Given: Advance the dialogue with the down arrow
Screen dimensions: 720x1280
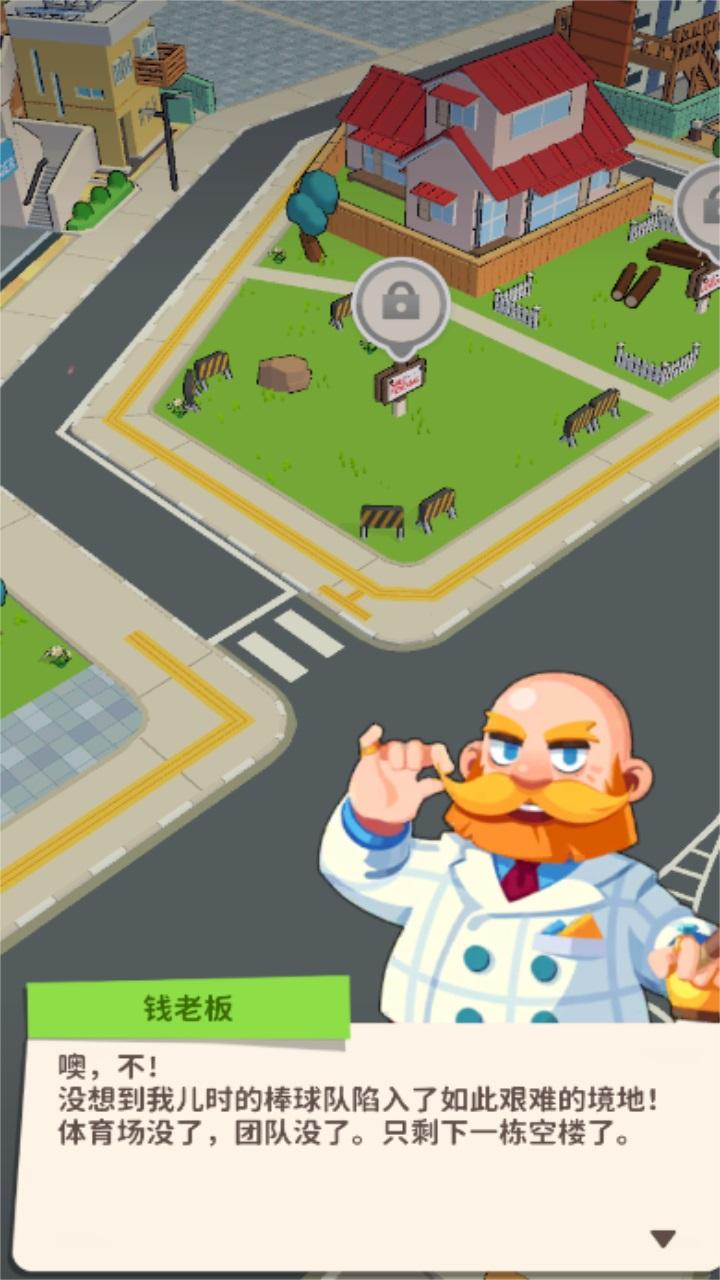Looking at the screenshot, I should coord(663,1238).
